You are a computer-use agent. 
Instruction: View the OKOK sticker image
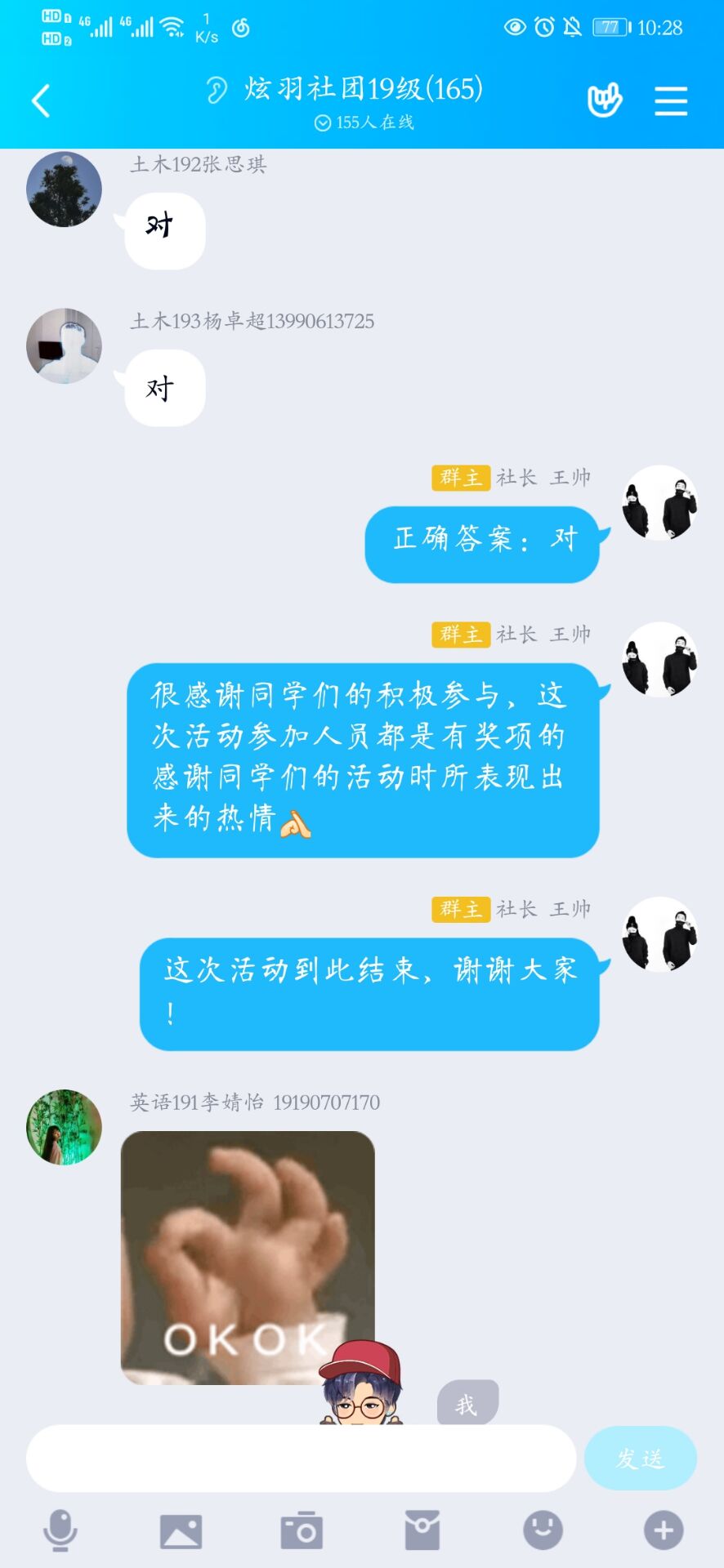click(x=248, y=1256)
